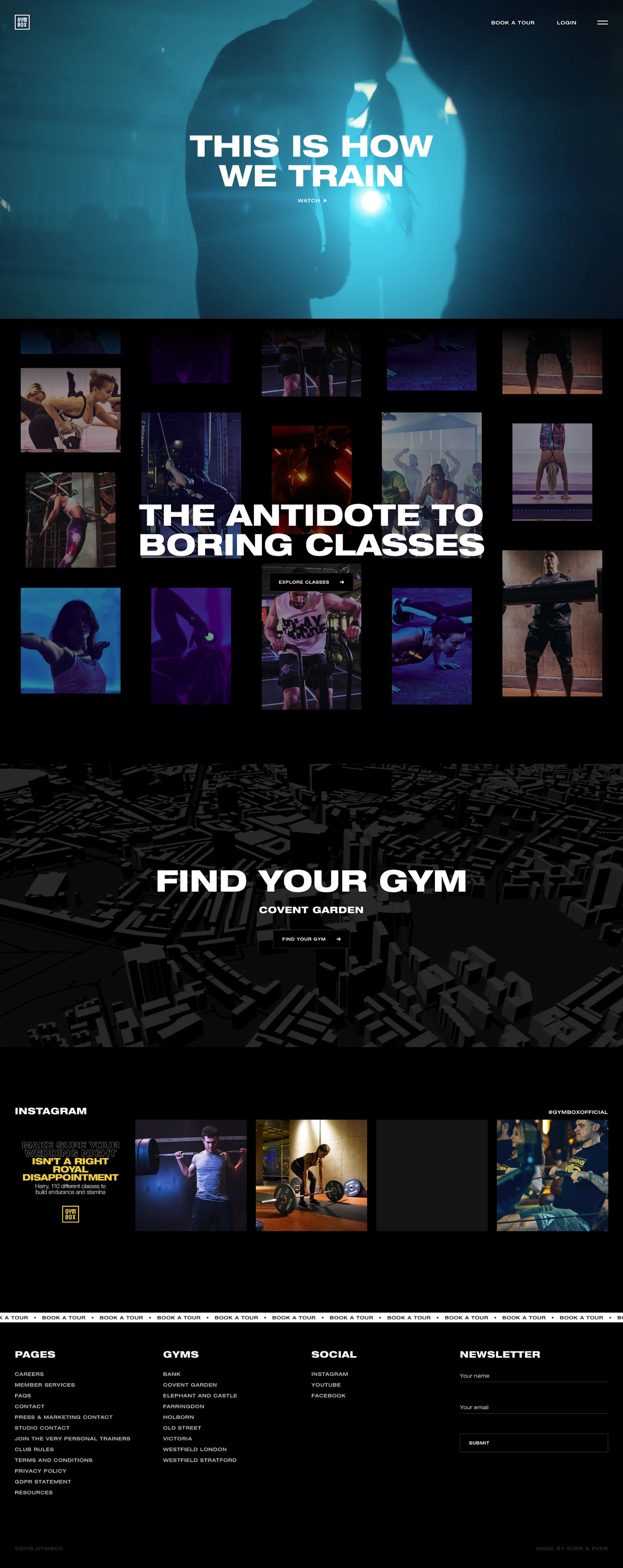Image resolution: width=623 pixels, height=1568 pixels.
Task: Click the Your email newsletter field
Action: pyautogui.click(x=534, y=1407)
